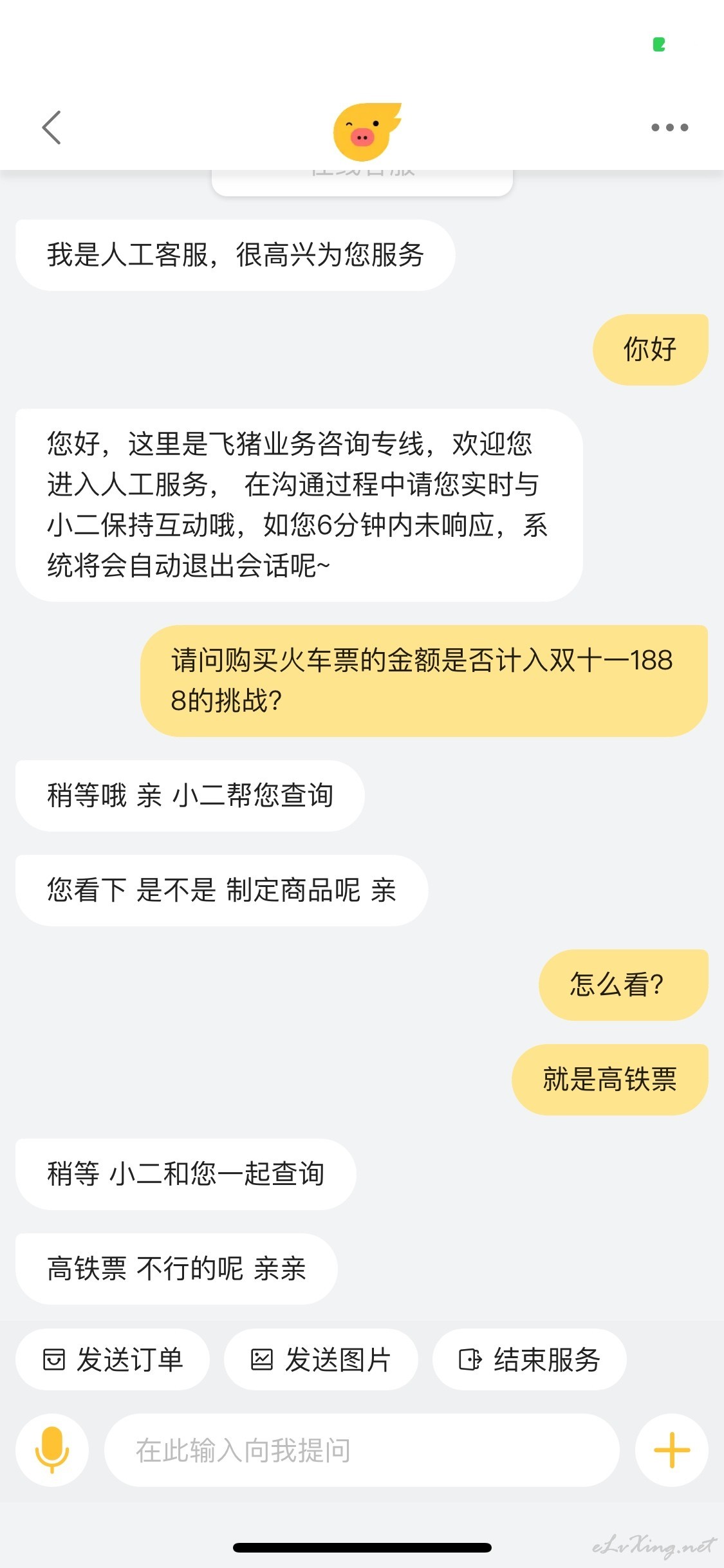This screenshot has height=1568, width=724.
Task: Tap the 发送订单 button
Action: (x=113, y=1359)
